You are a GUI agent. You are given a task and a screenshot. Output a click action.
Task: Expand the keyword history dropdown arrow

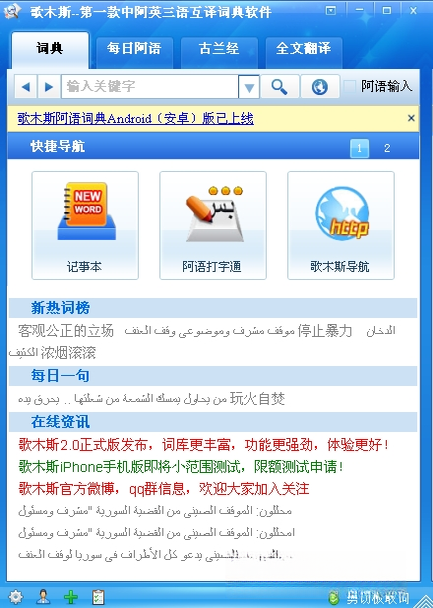(x=249, y=87)
